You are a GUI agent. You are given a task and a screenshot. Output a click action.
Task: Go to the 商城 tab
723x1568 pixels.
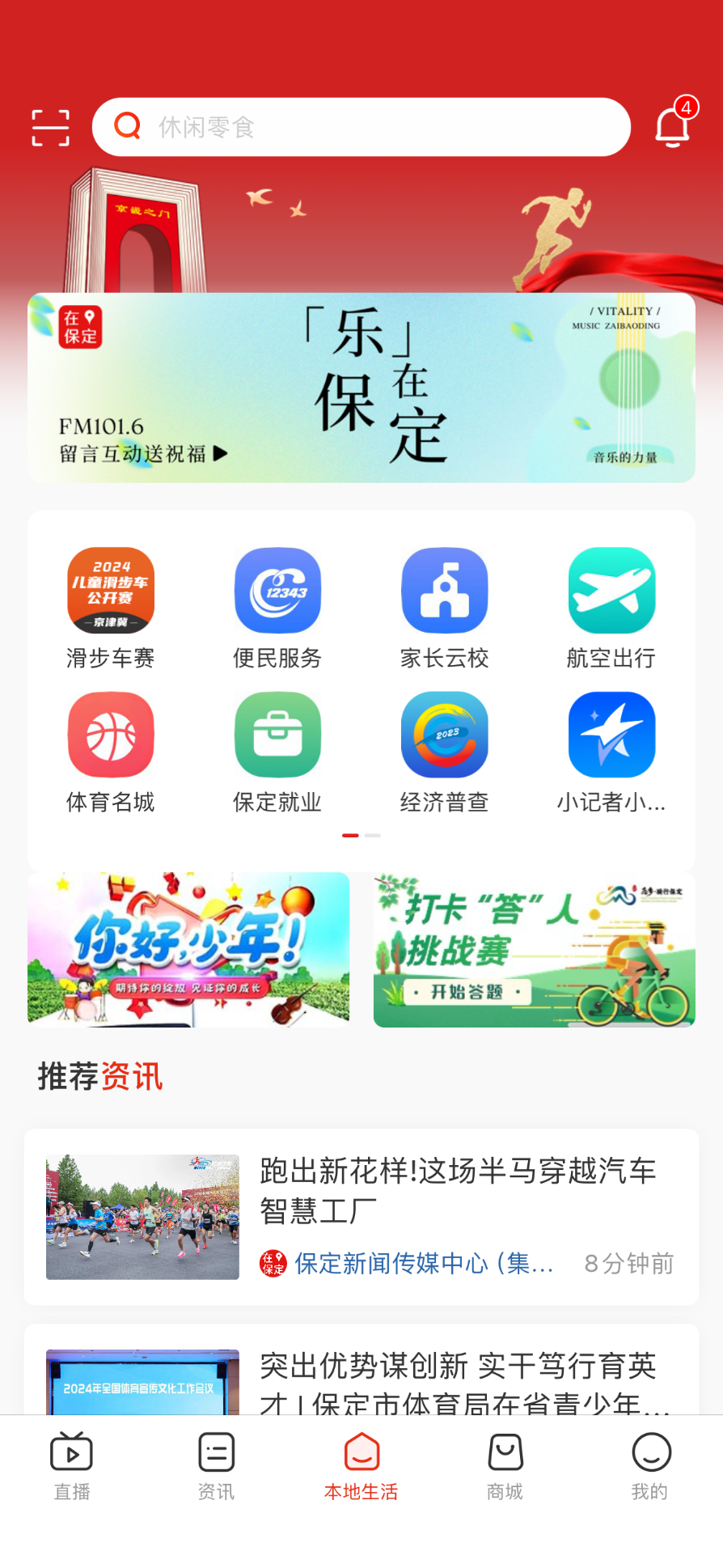(x=505, y=1466)
